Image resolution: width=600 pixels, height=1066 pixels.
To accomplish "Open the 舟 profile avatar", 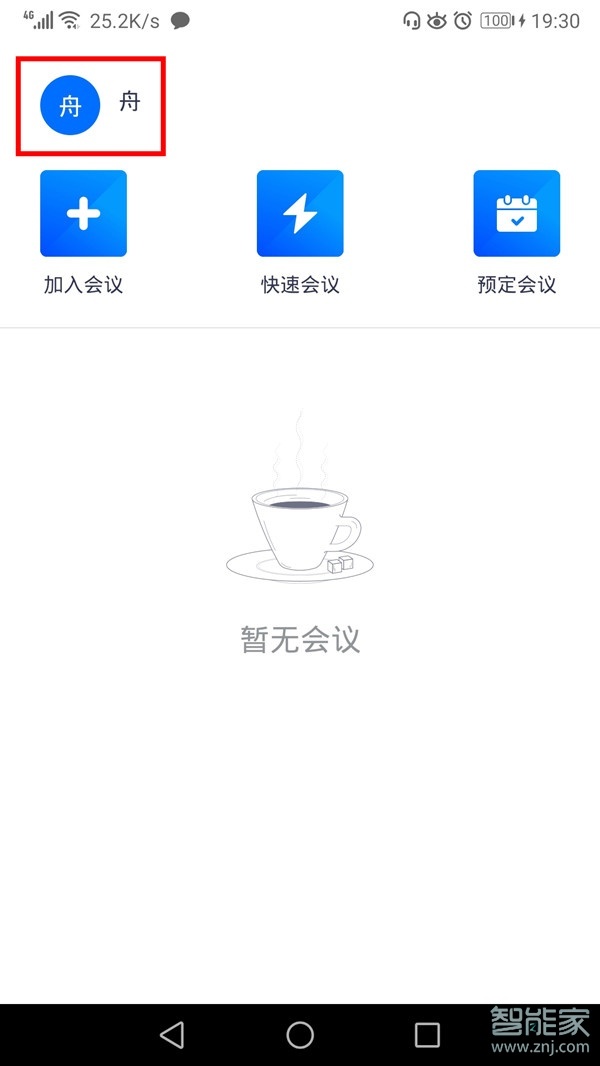I will [70, 105].
